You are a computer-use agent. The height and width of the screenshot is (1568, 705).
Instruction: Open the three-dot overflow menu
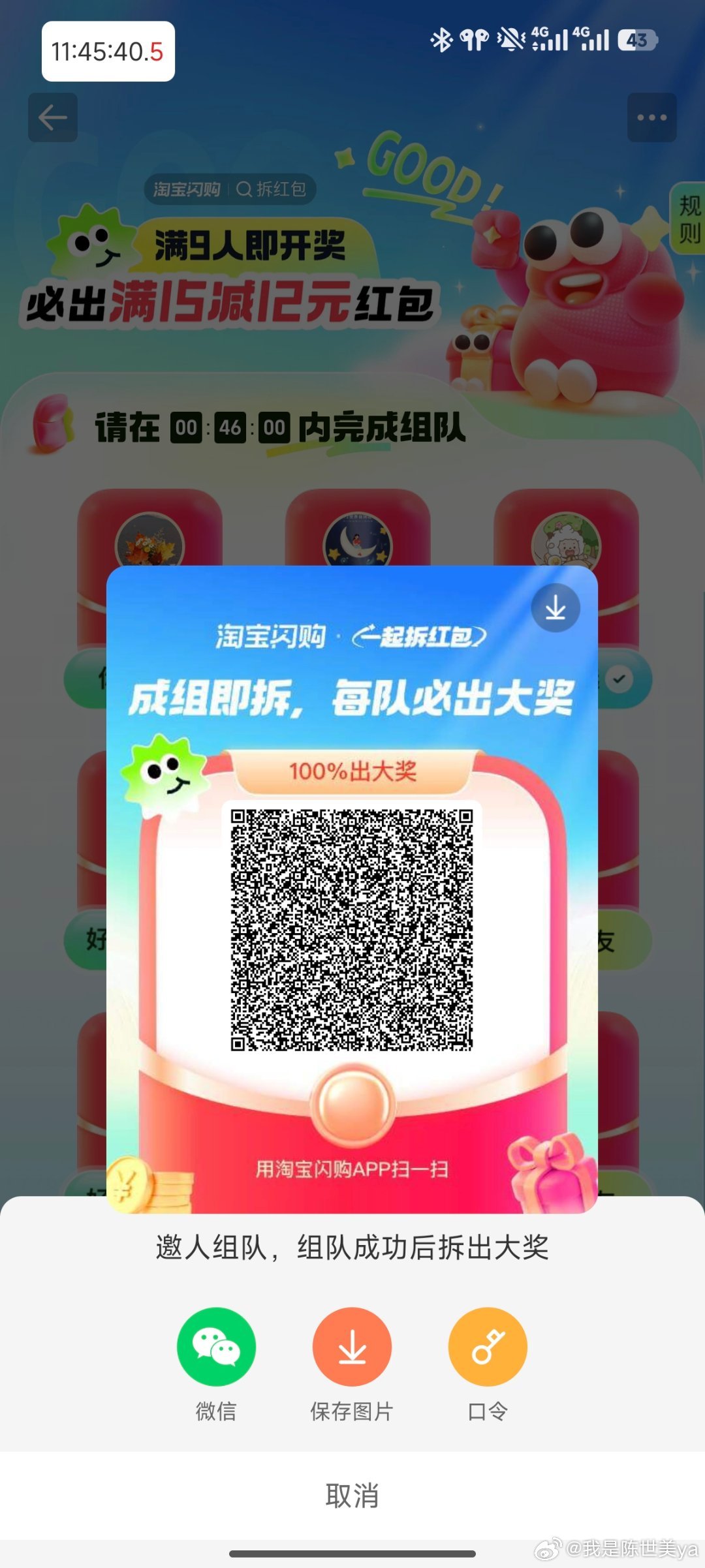tap(651, 117)
